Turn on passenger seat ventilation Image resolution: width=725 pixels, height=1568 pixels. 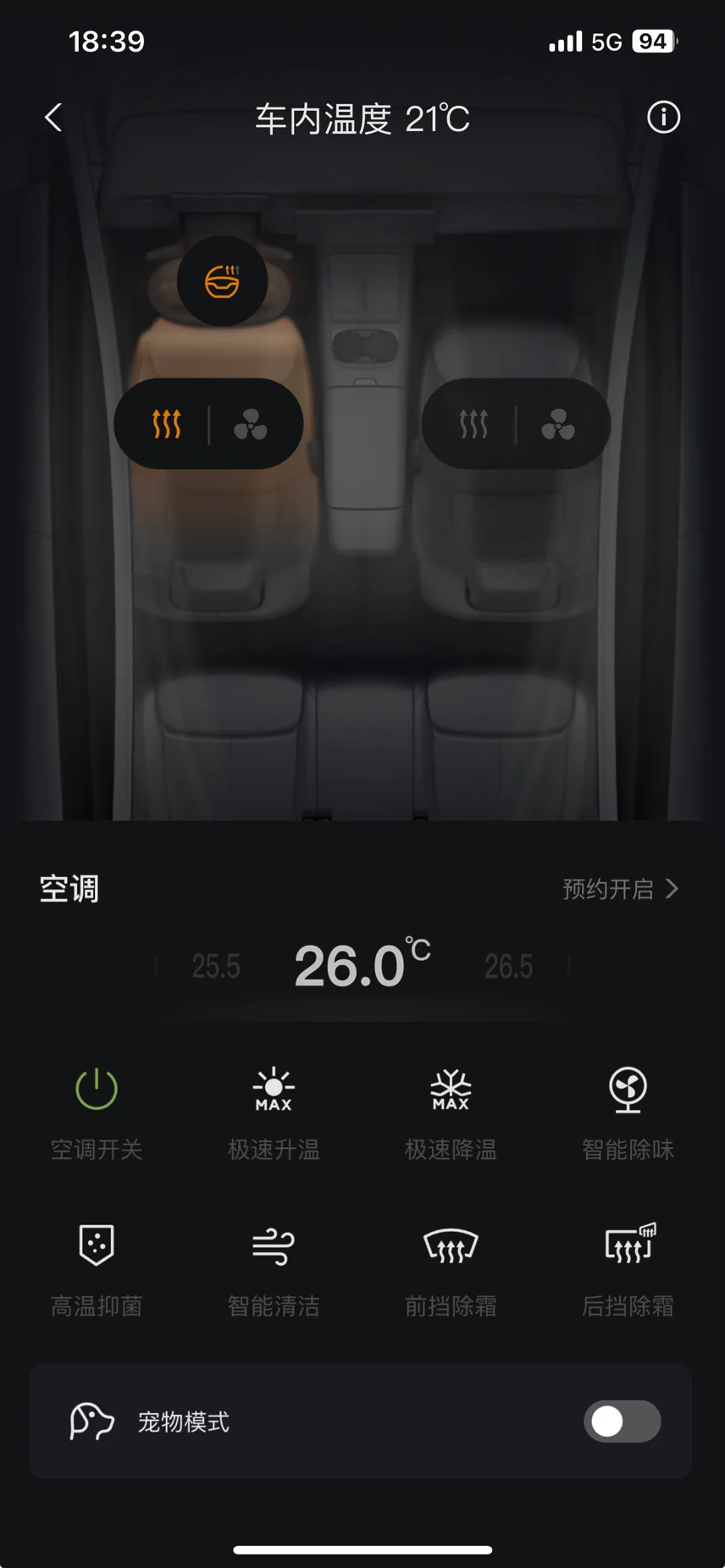click(558, 424)
